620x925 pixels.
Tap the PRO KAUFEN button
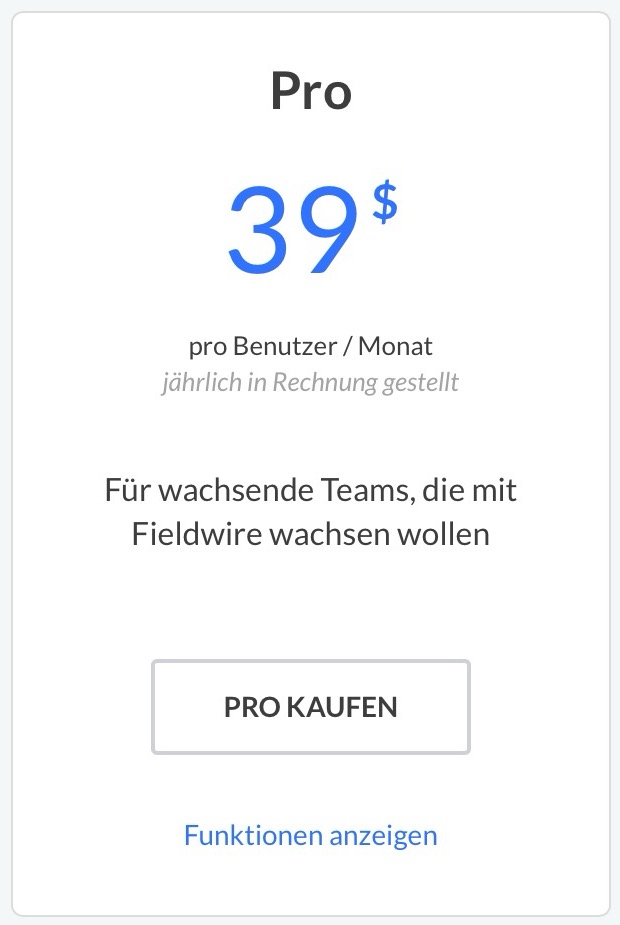310,707
